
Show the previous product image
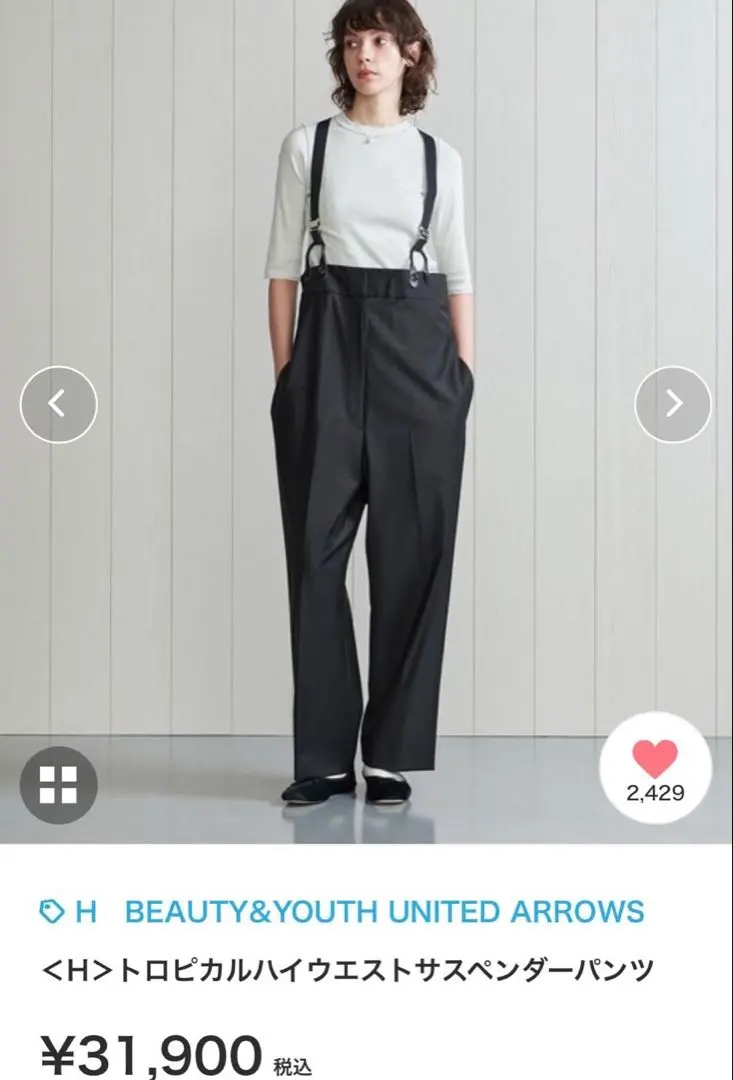(x=58, y=404)
